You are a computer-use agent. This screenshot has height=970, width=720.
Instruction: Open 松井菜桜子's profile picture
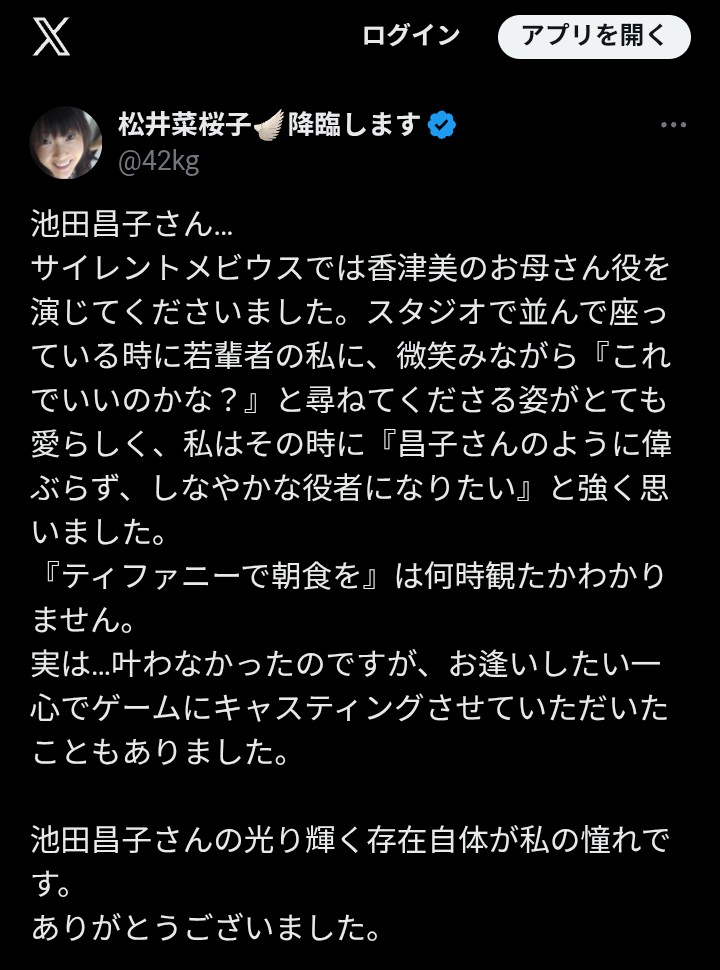pos(67,142)
